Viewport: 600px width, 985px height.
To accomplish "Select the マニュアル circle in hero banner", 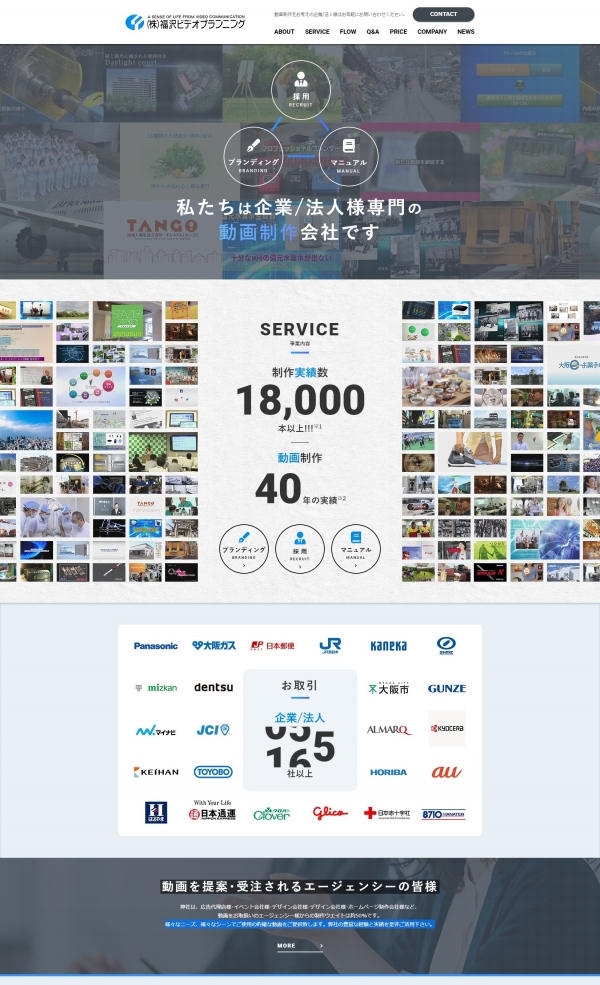I will click(x=348, y=157).
